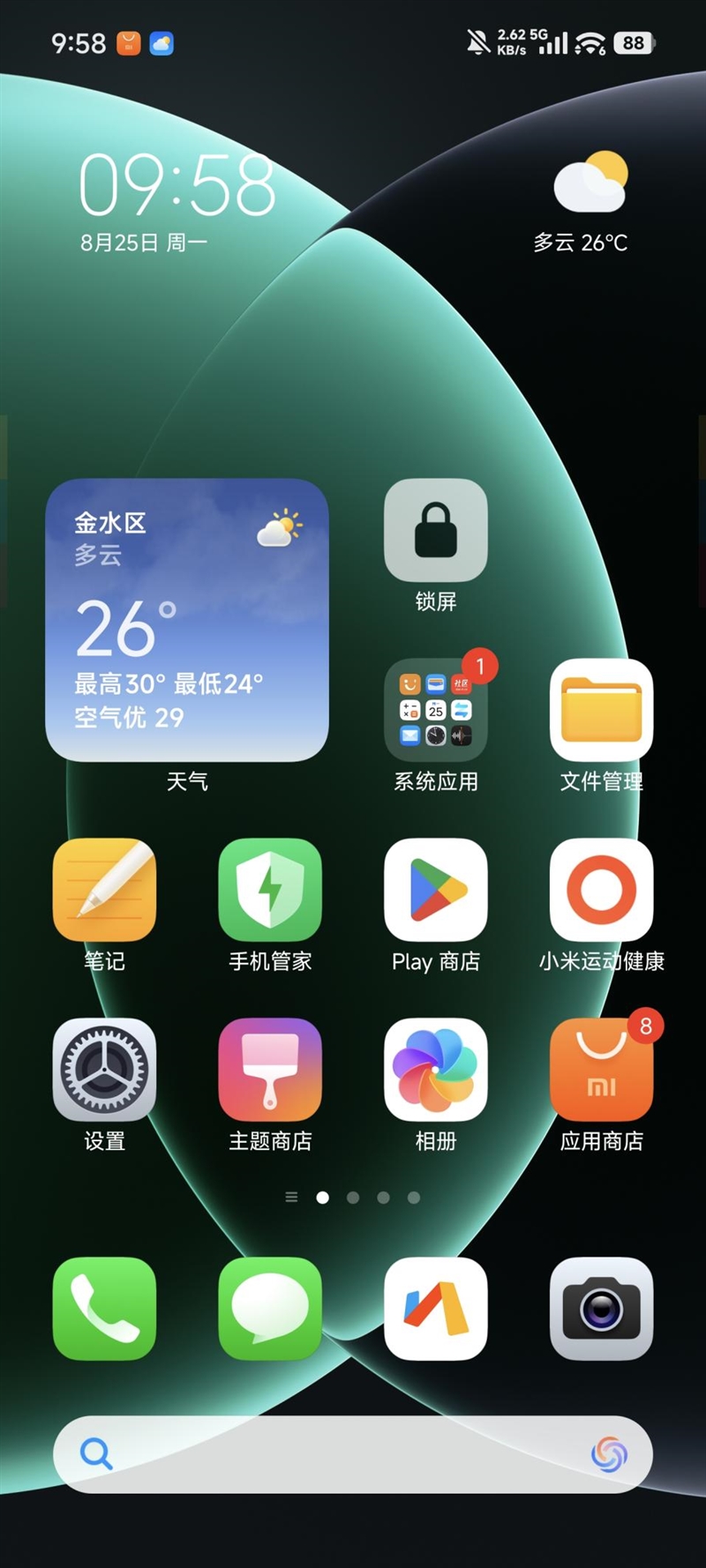Image resolution: width=706 pixels, height=1568 pixels.
Task: Launch the messages app in dock
Action: coord(270,1309)
